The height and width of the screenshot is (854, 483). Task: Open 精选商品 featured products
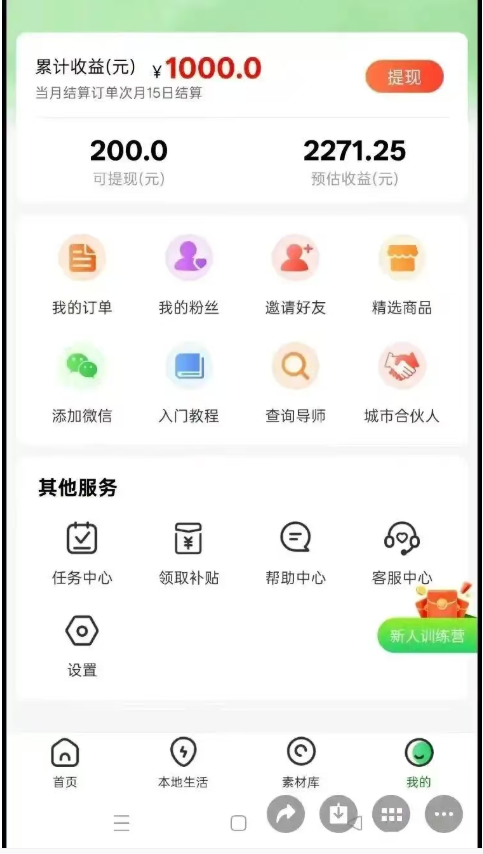click(402, 275)
